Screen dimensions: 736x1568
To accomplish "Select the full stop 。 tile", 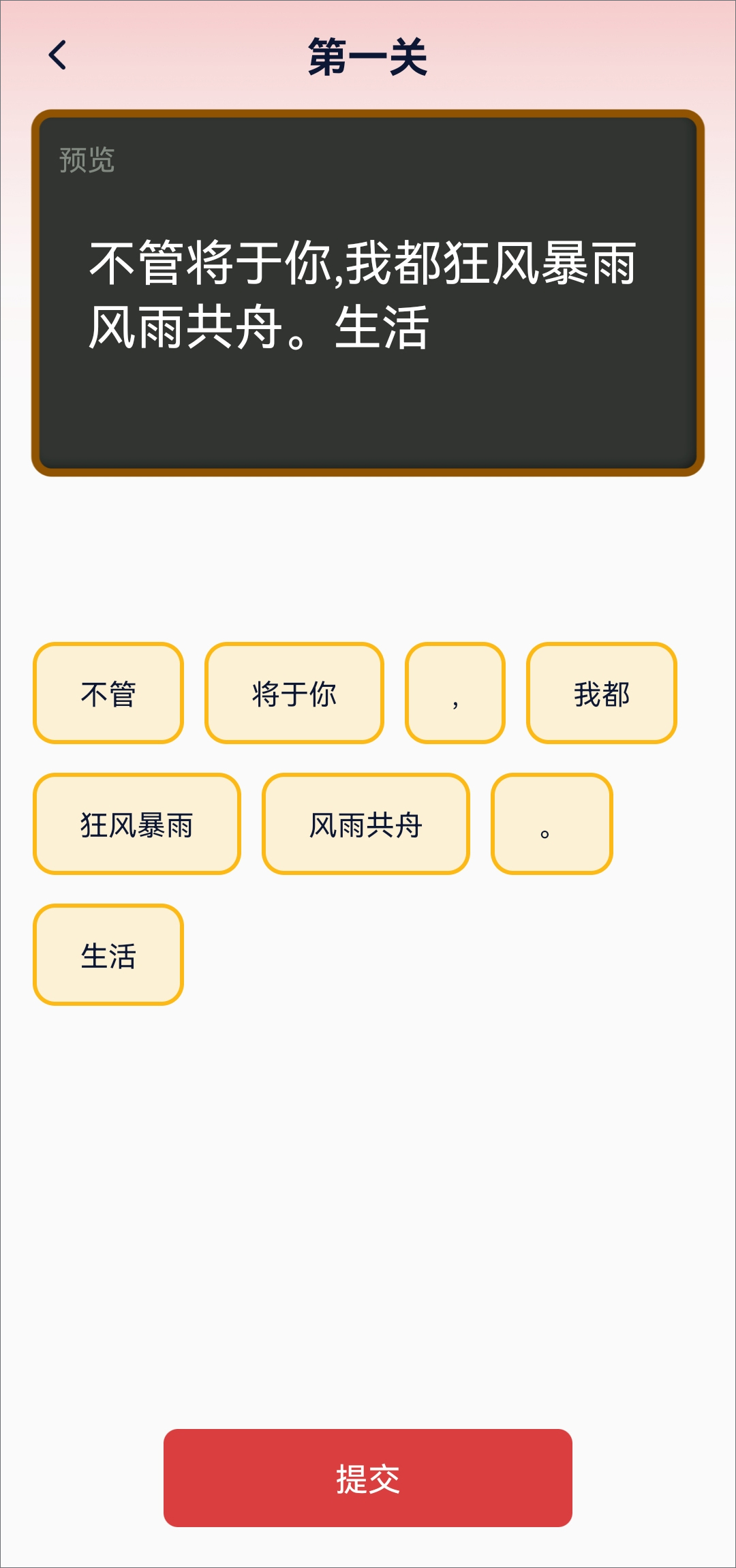I will (551, 824).
